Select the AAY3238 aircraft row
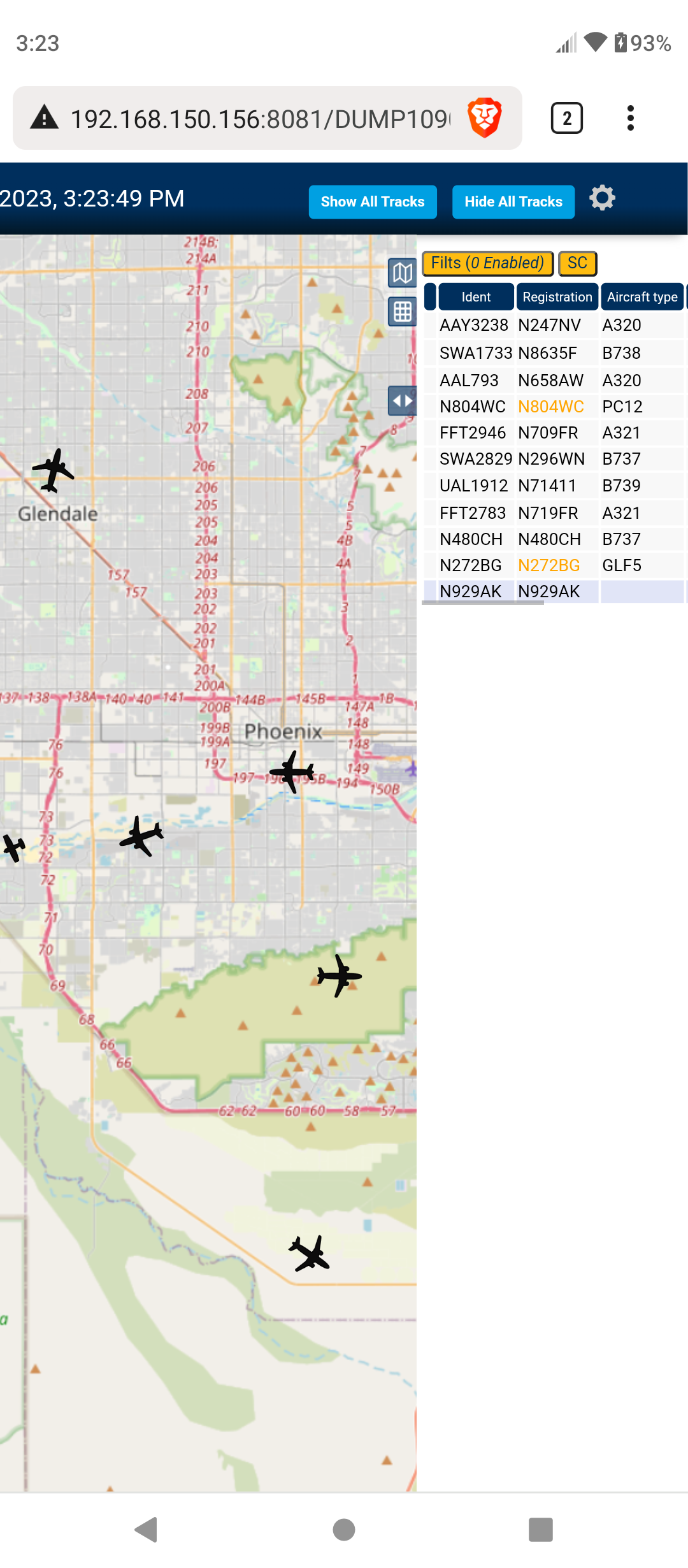688x1568 pixels. pyautogui.click(x=554, y=325)
